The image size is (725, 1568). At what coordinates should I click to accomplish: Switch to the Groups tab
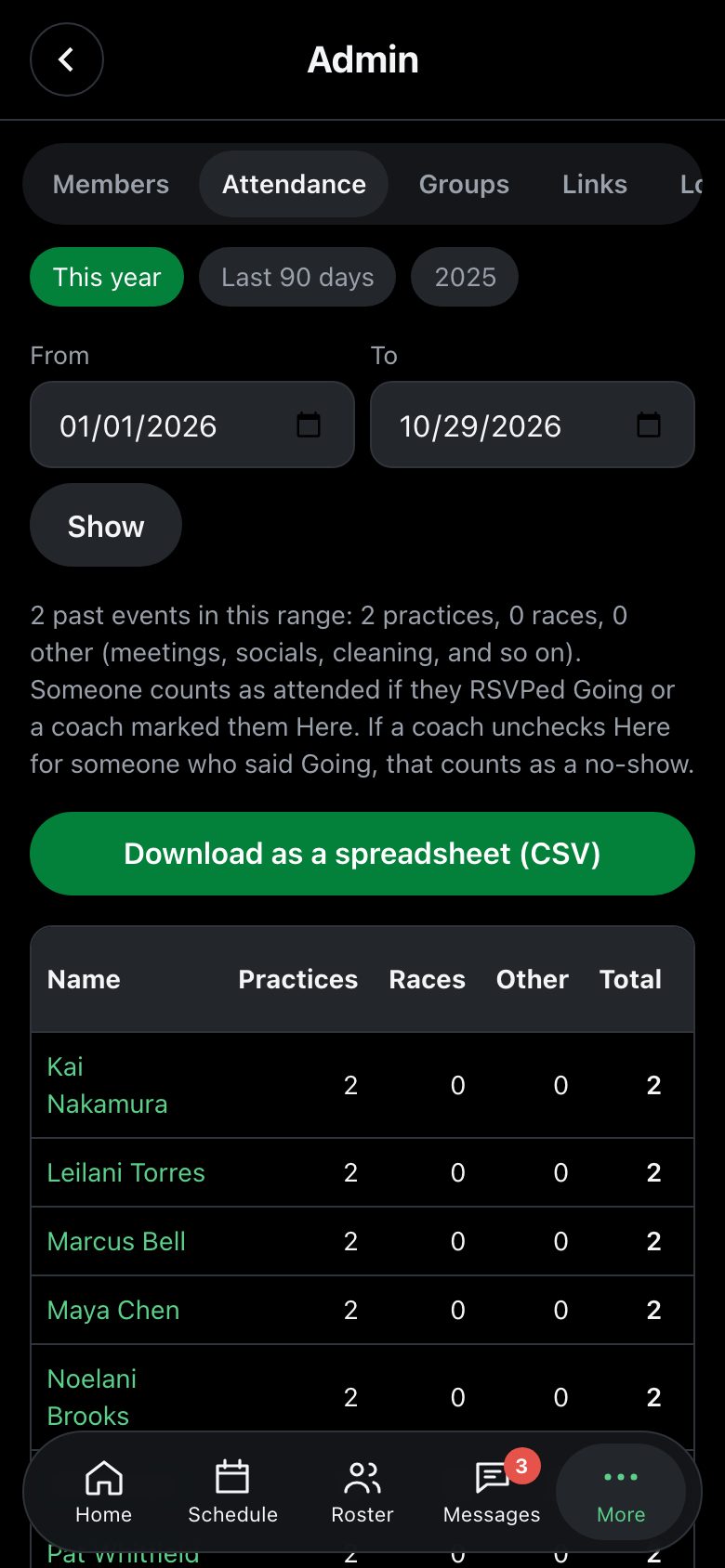464,184
